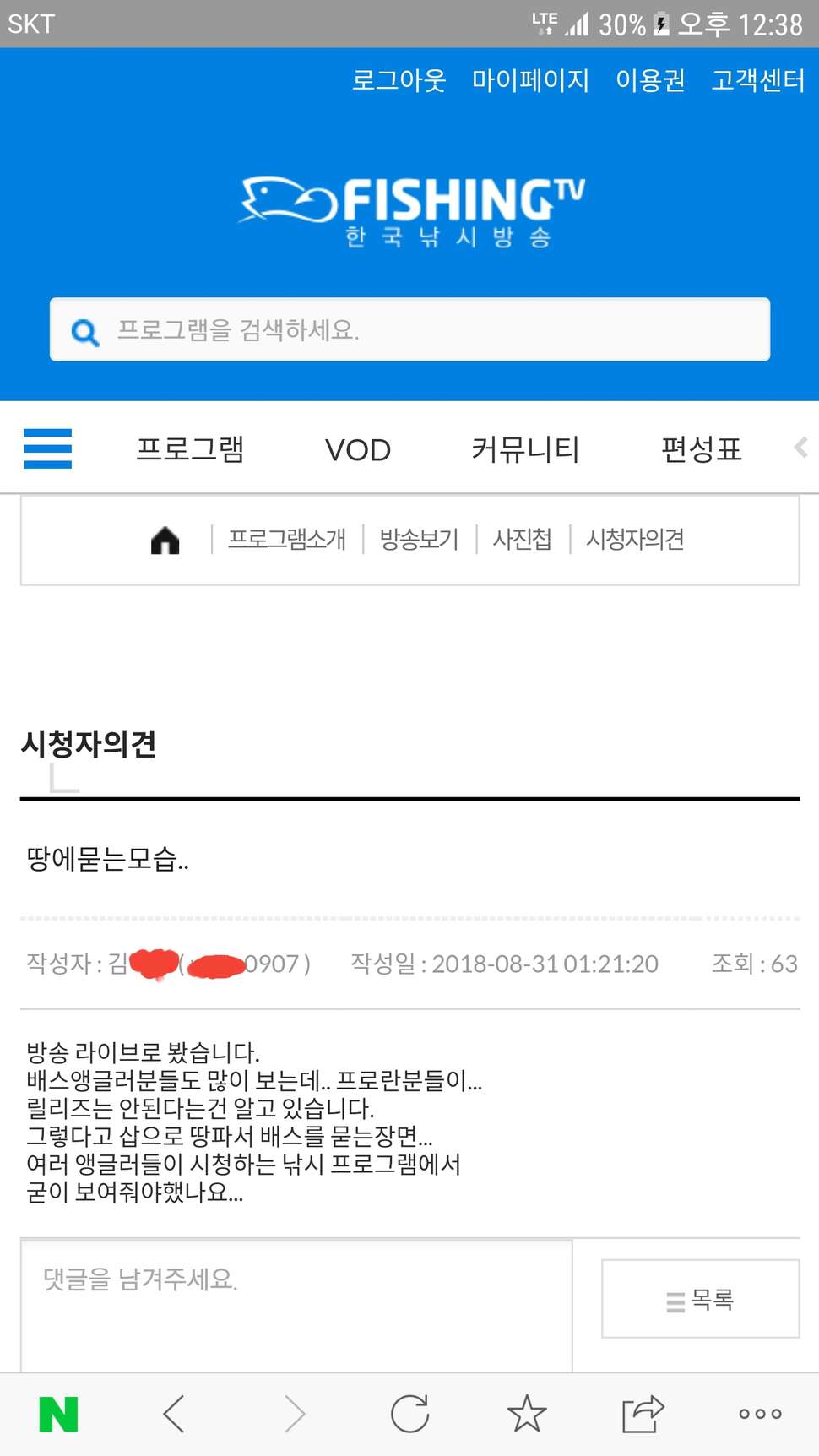Tap the 로그아웃 link
This screenshot has width=819, height=1456.
[x=399, y=80]
